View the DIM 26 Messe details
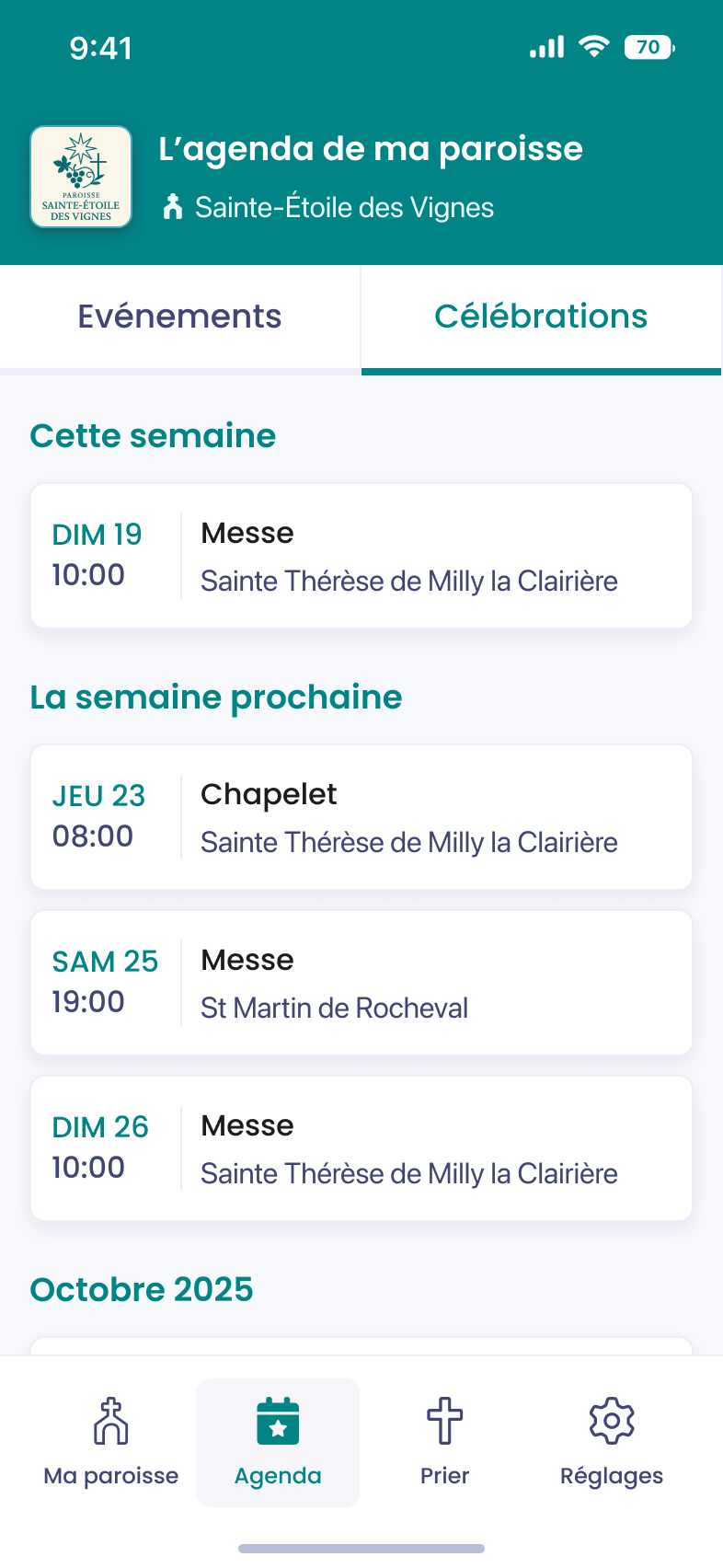This screenshot has height=1568, width=723. [x=361, y=1147]
